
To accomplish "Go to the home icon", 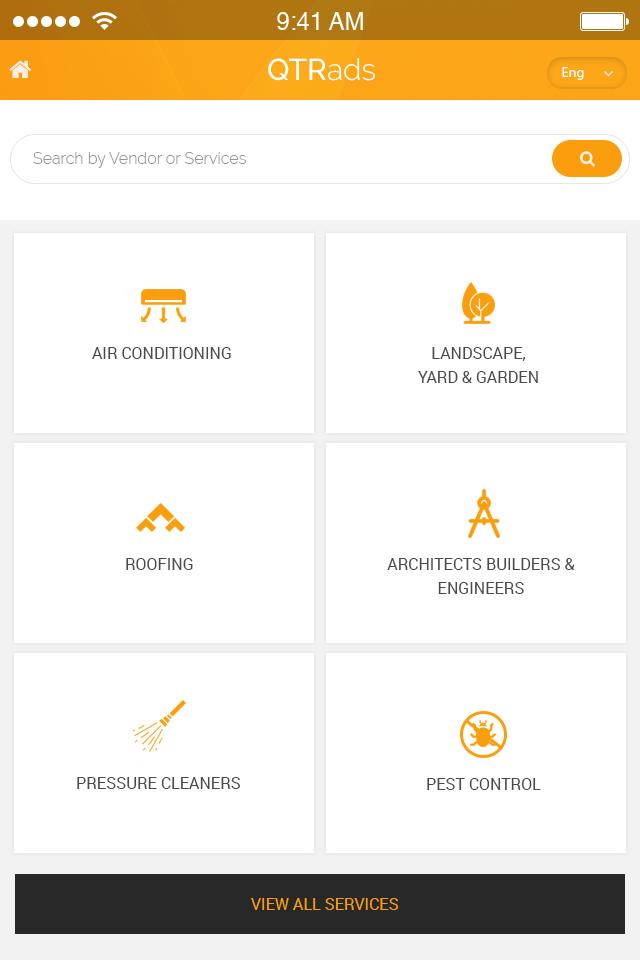I will [20, 70].
